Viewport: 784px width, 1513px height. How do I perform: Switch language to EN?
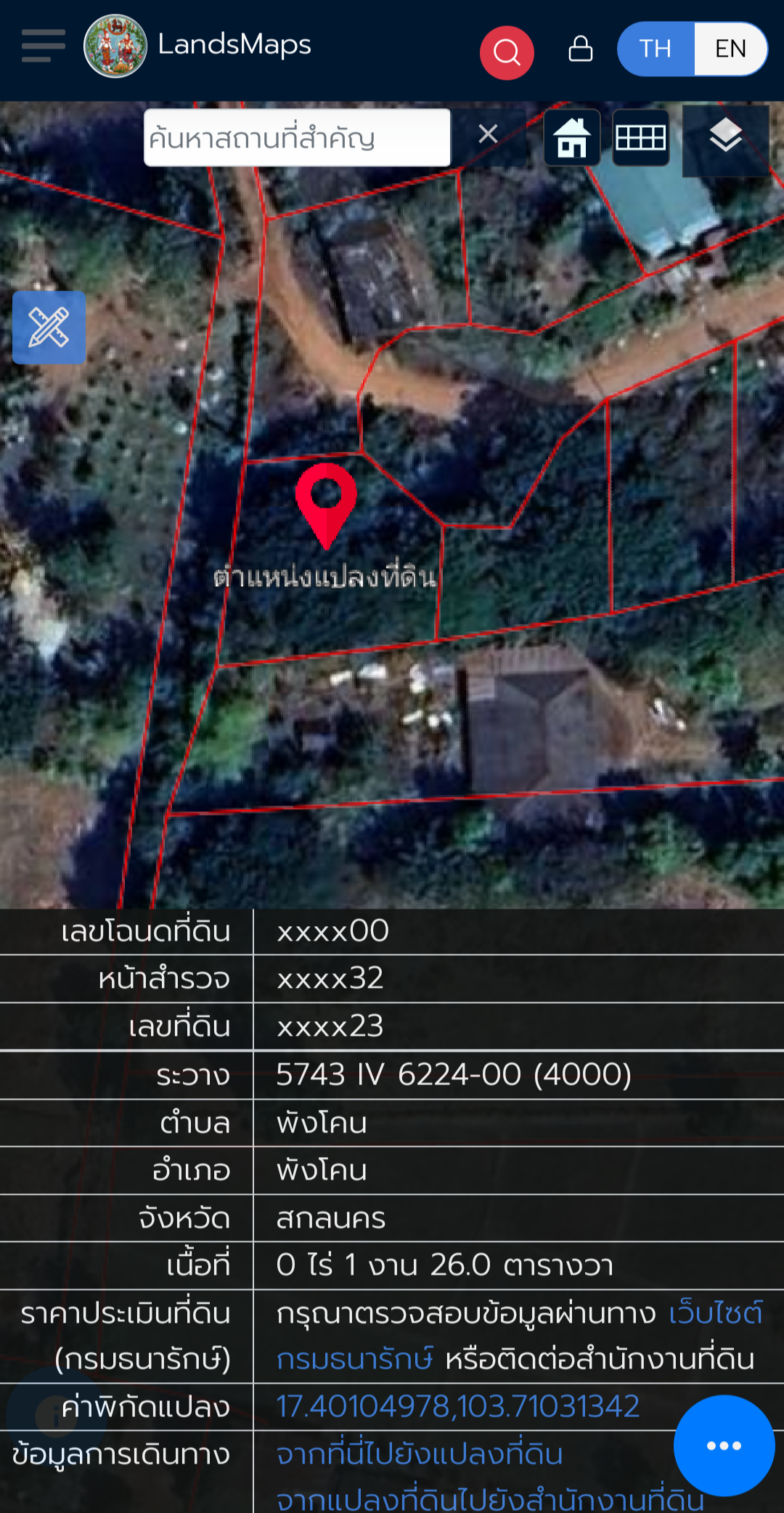coord(730,49)
